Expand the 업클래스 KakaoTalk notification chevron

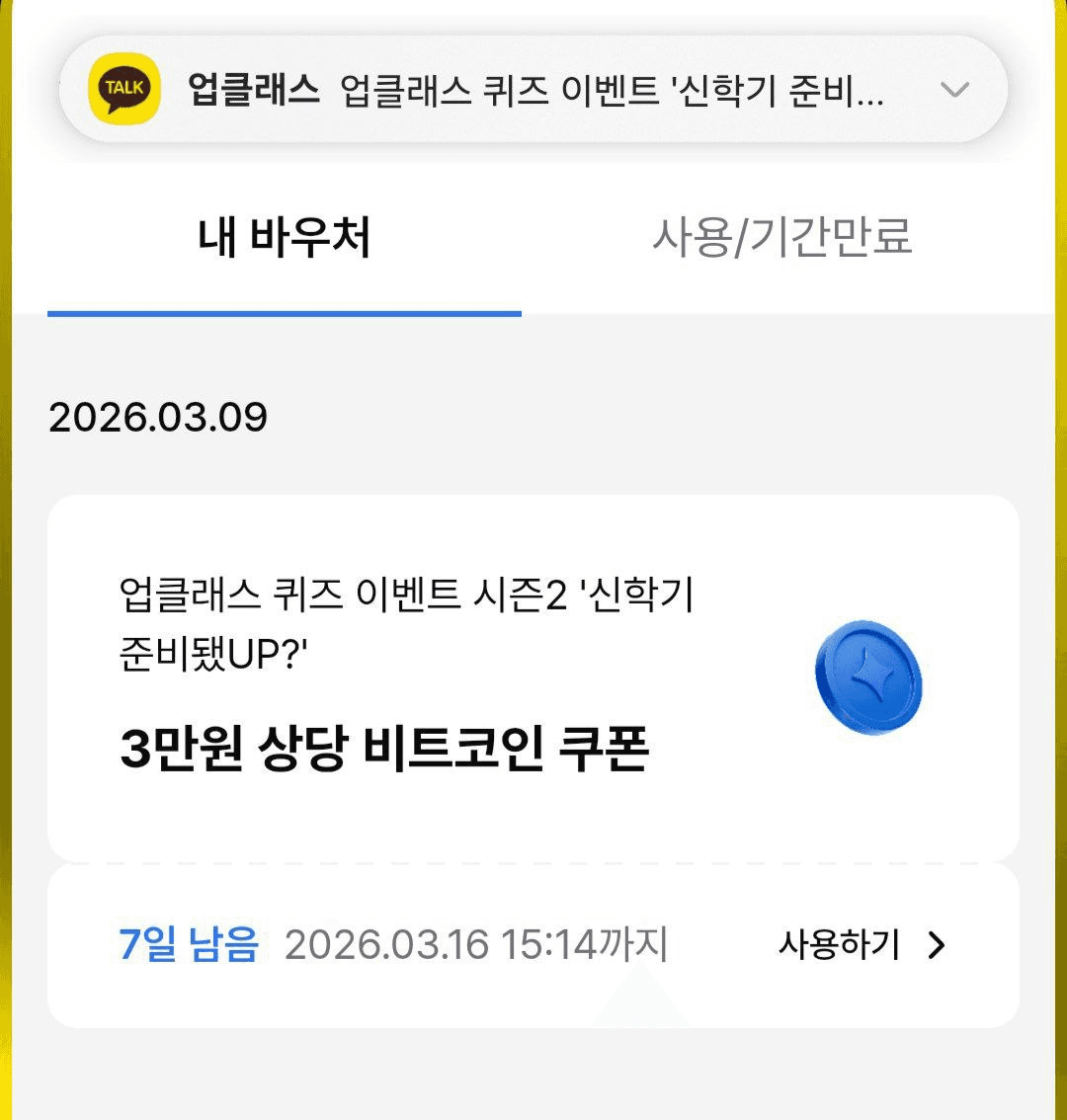[954, 90]
